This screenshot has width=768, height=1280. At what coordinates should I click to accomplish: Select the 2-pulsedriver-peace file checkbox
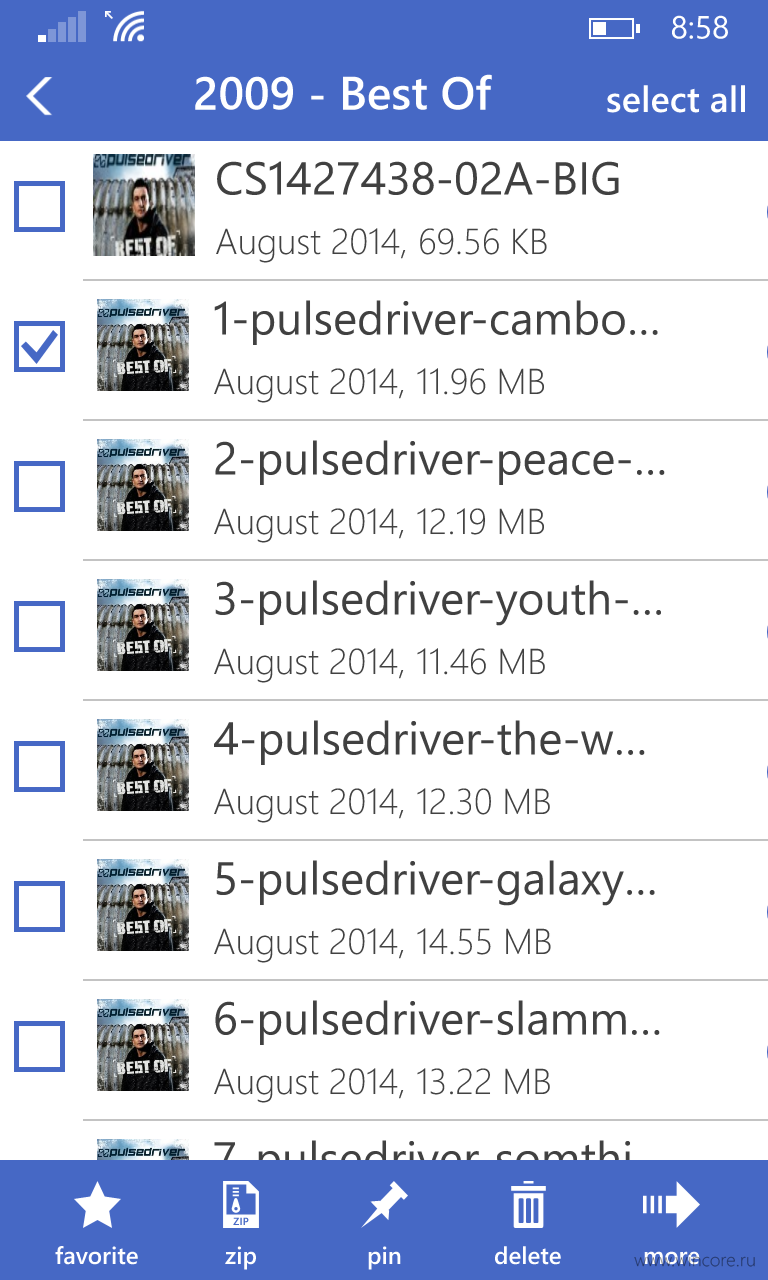point(39,487)
